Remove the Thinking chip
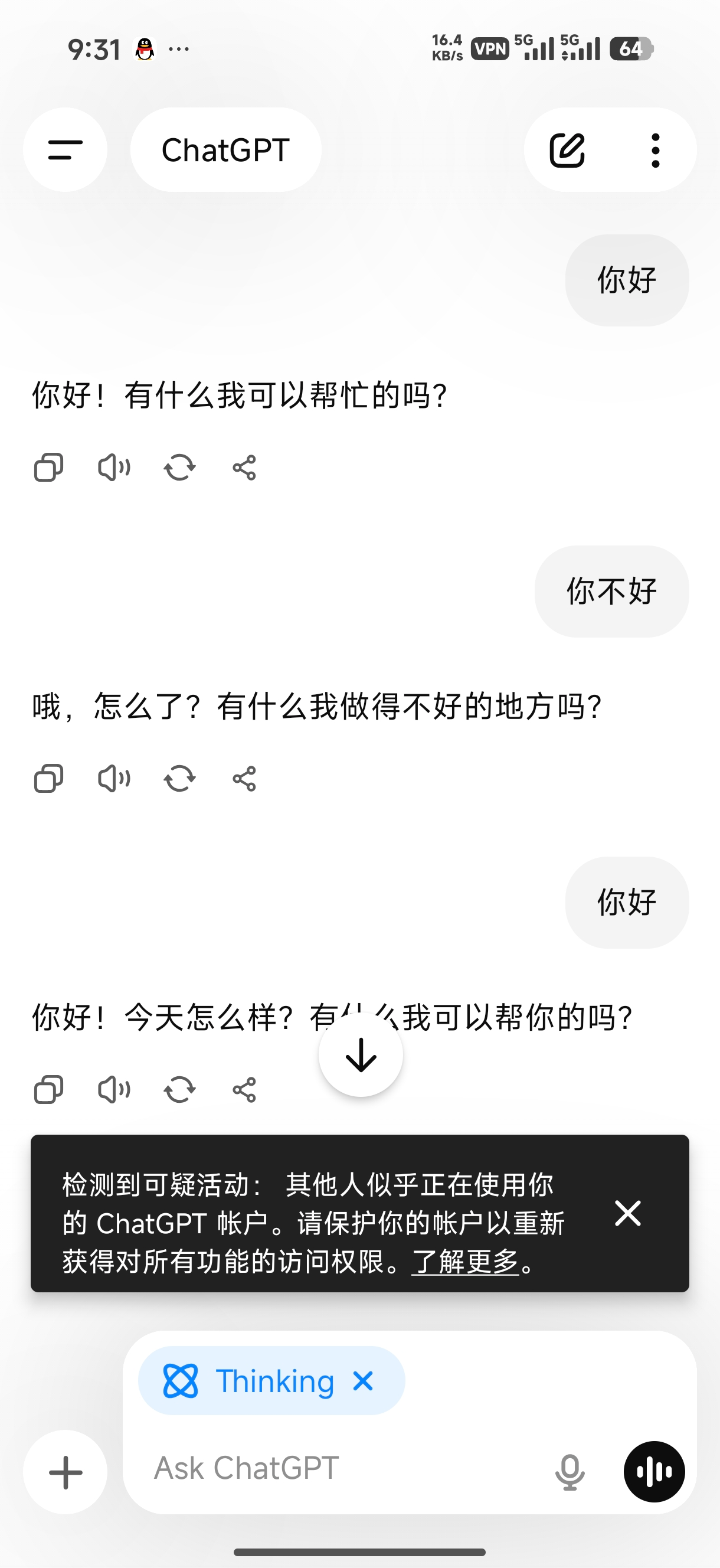Viewport: 720px width, 1568px height. click(363, 1381)
